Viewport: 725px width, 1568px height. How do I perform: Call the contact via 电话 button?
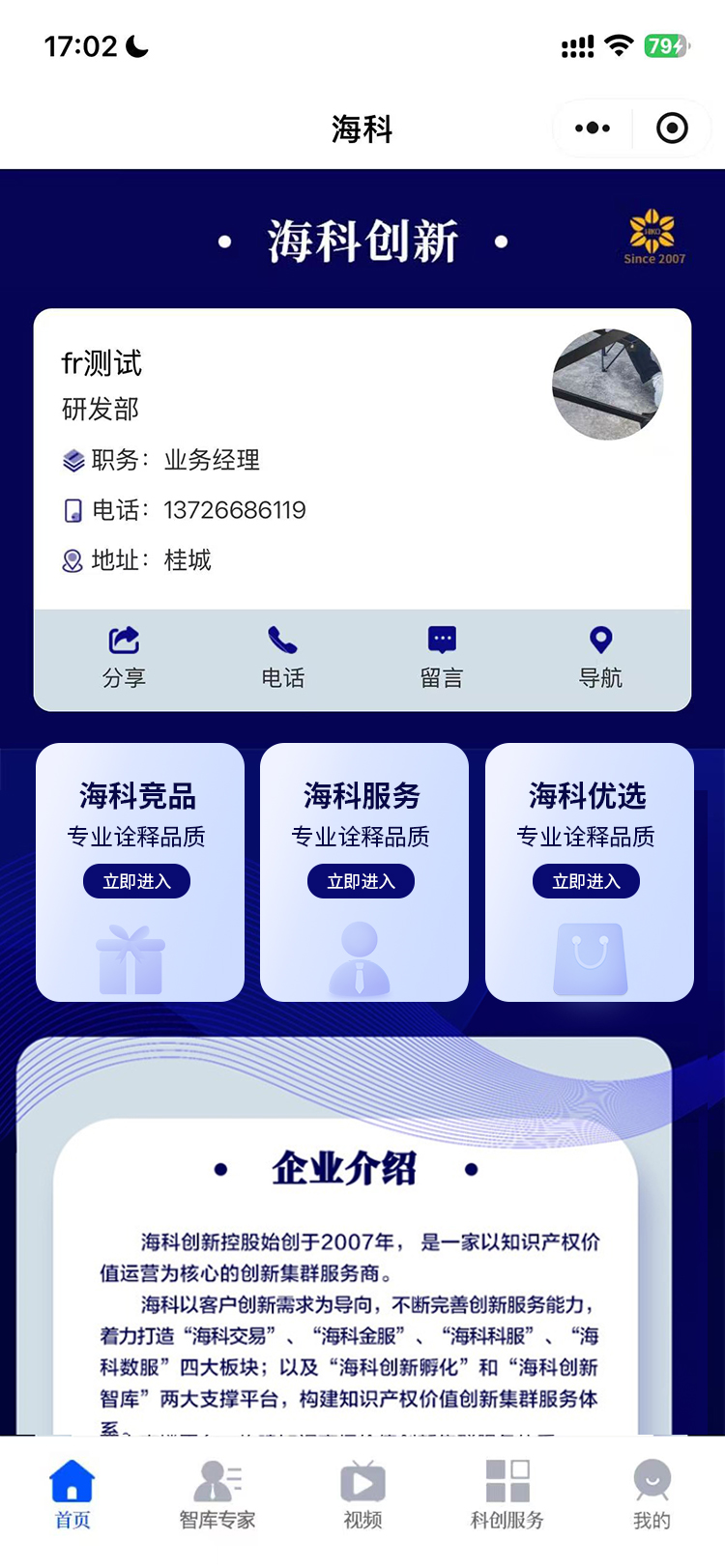click(x=282, y=657)
